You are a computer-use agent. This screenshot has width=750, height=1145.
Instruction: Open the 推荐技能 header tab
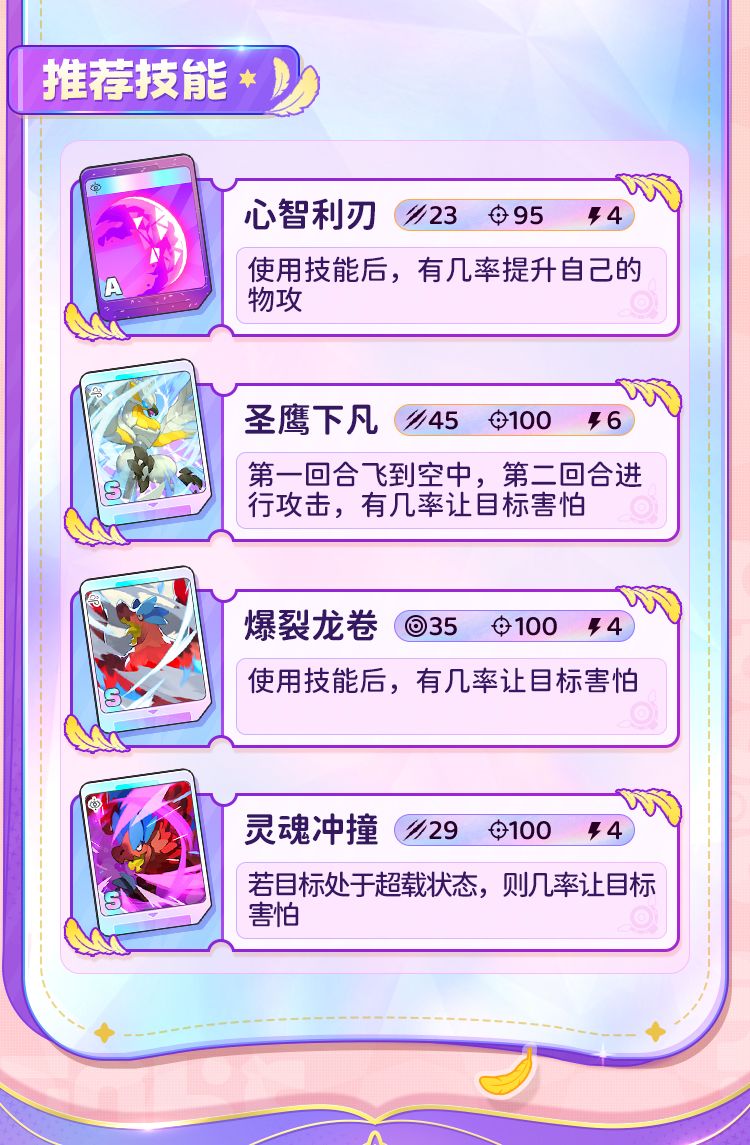point(135,80)
